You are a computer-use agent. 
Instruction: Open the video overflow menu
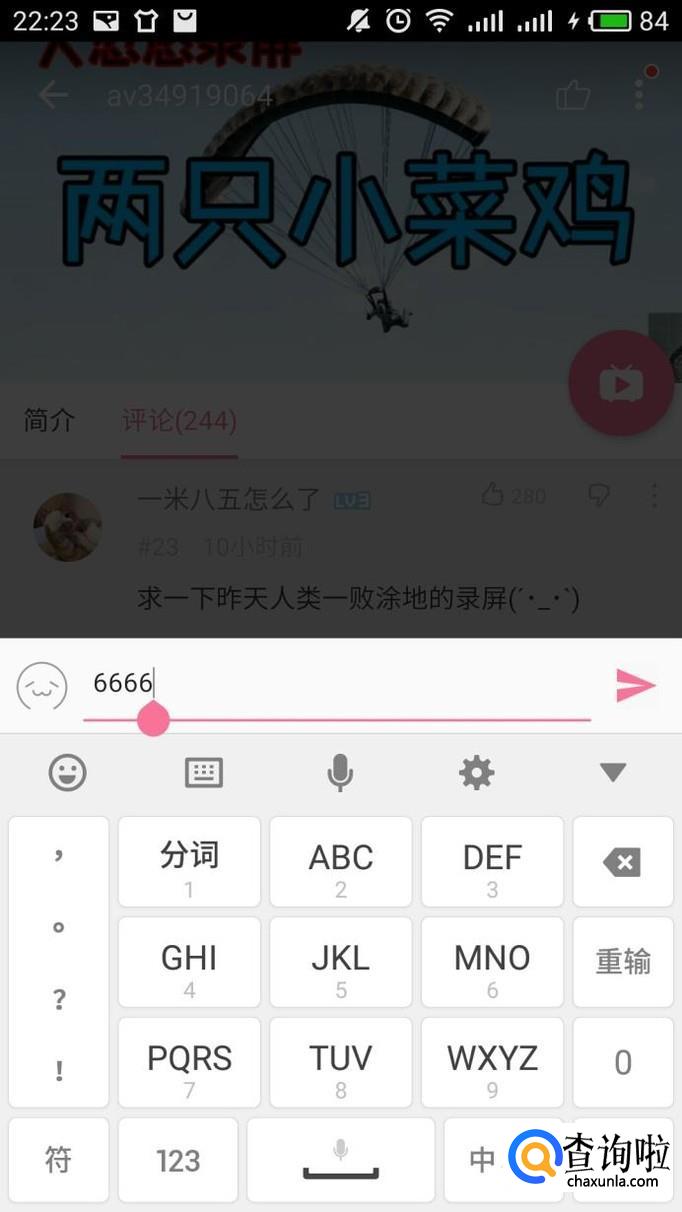(x=639, y=94)
